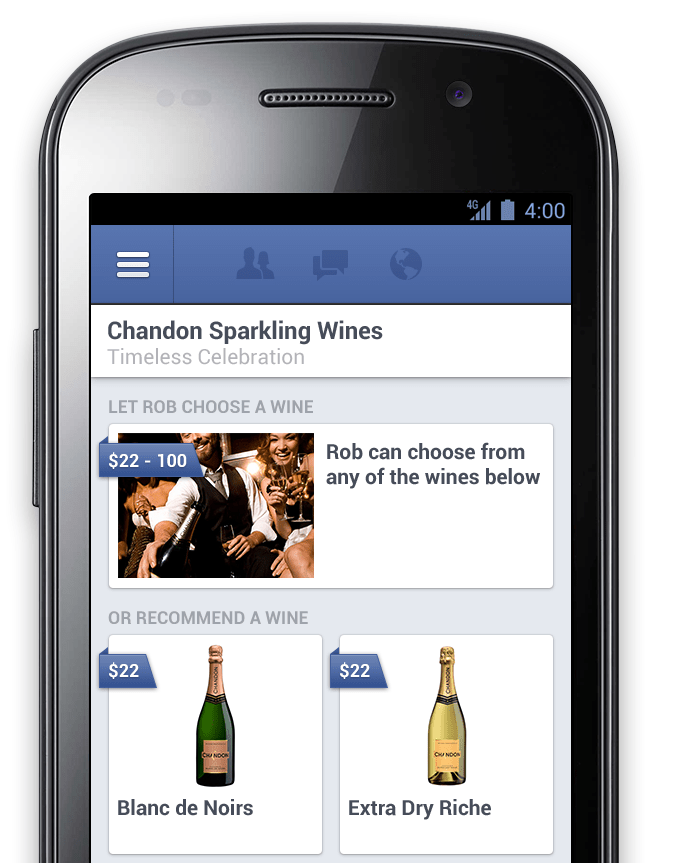This screenshot has width=677, height=863.
Task: Open the hamburger menu drawer
Action: [132, 265]
